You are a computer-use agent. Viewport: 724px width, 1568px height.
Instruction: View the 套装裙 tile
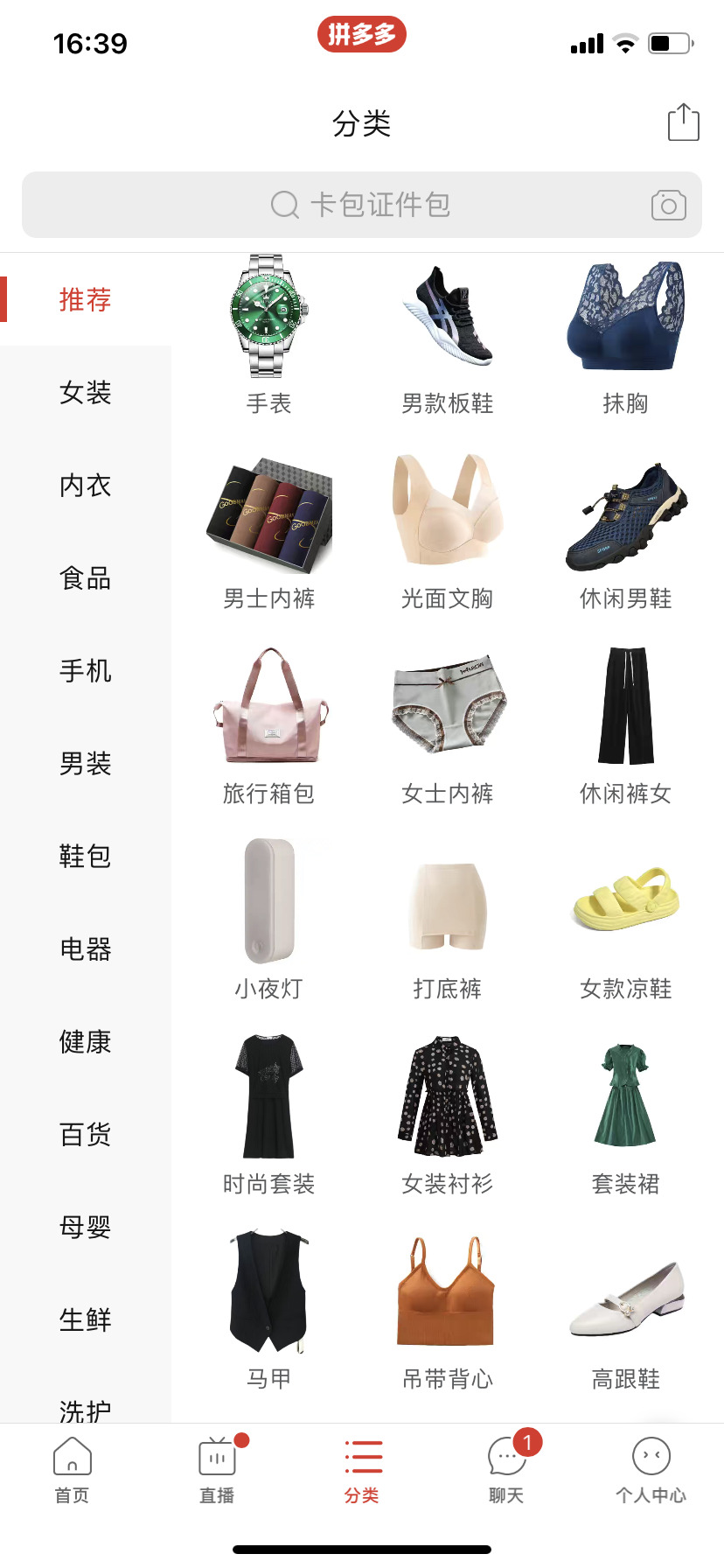(x=625, y=1113)
